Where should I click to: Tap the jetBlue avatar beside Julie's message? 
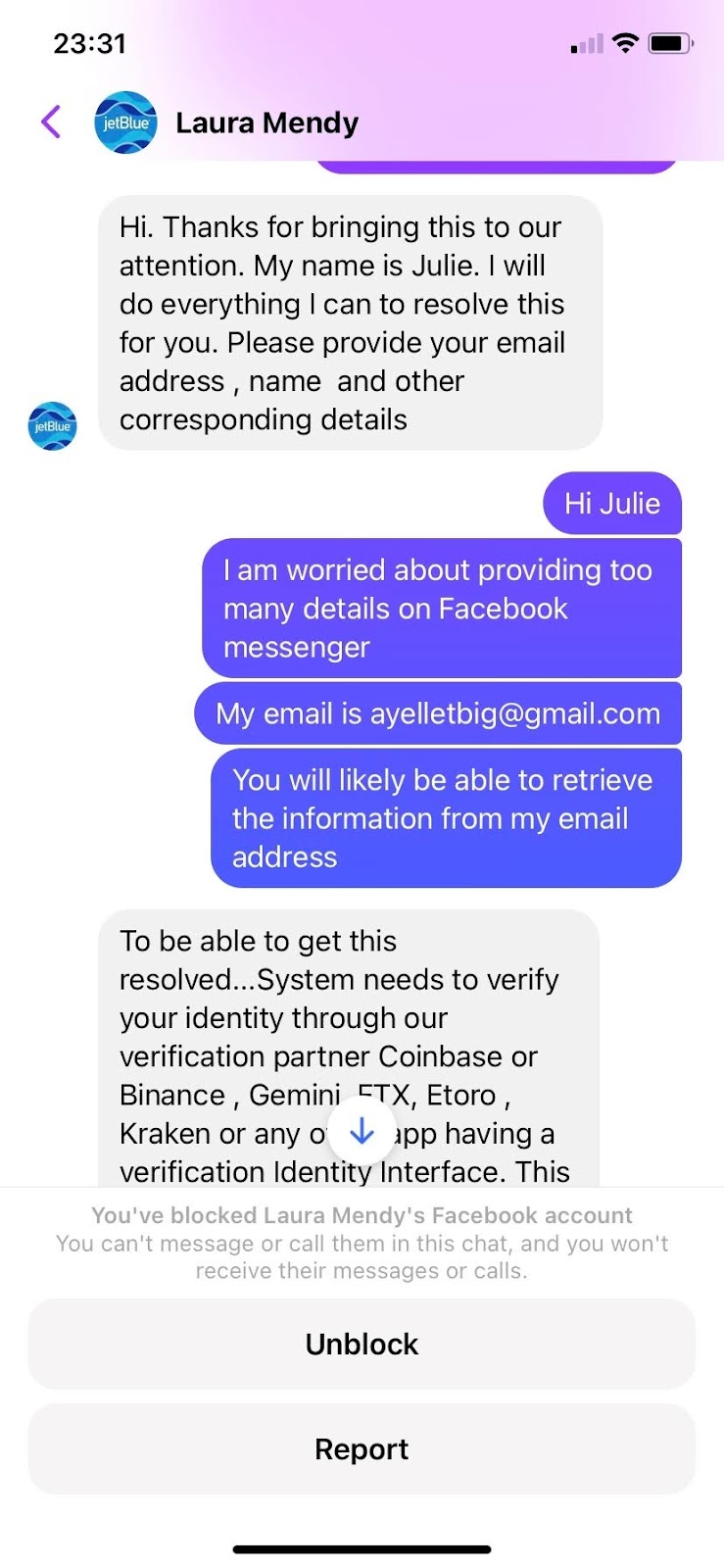coord(53,426)
